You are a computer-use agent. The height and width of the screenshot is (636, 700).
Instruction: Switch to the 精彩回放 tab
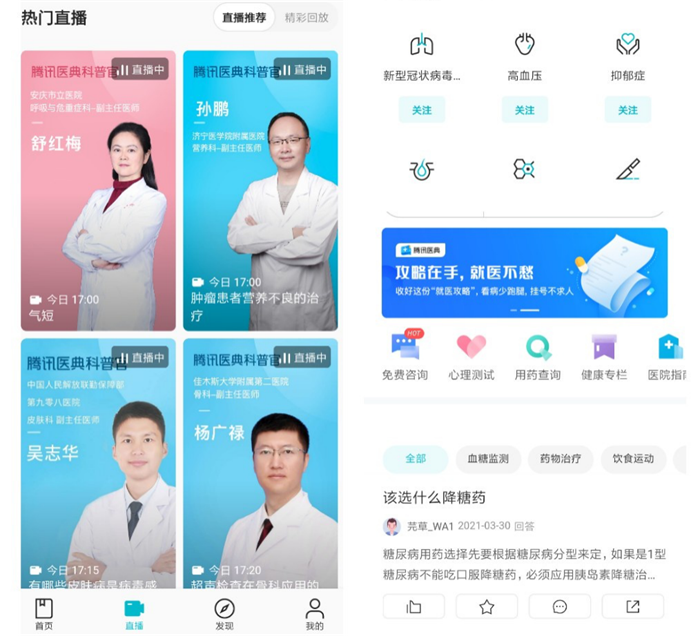click(306, 17)
